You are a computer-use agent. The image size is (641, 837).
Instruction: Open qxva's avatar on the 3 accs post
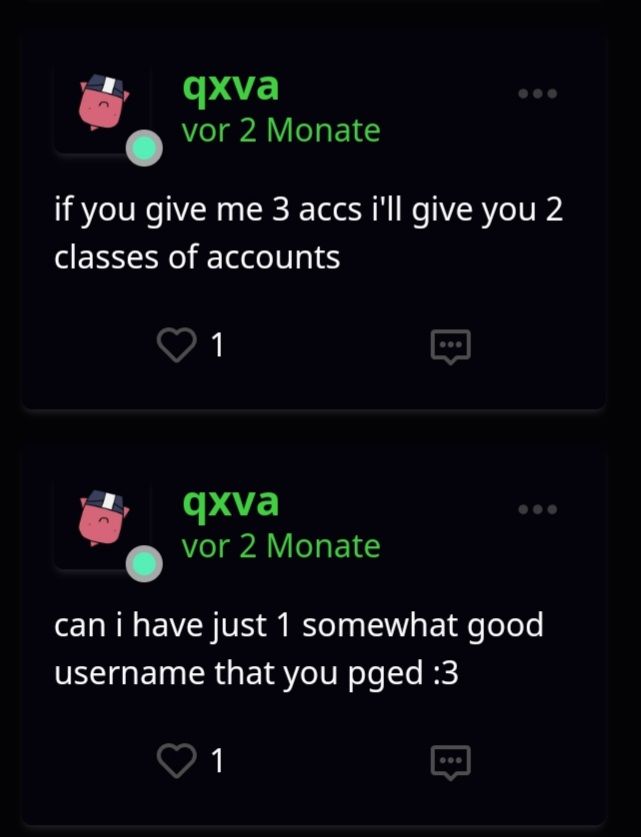(x=105, y=108)
